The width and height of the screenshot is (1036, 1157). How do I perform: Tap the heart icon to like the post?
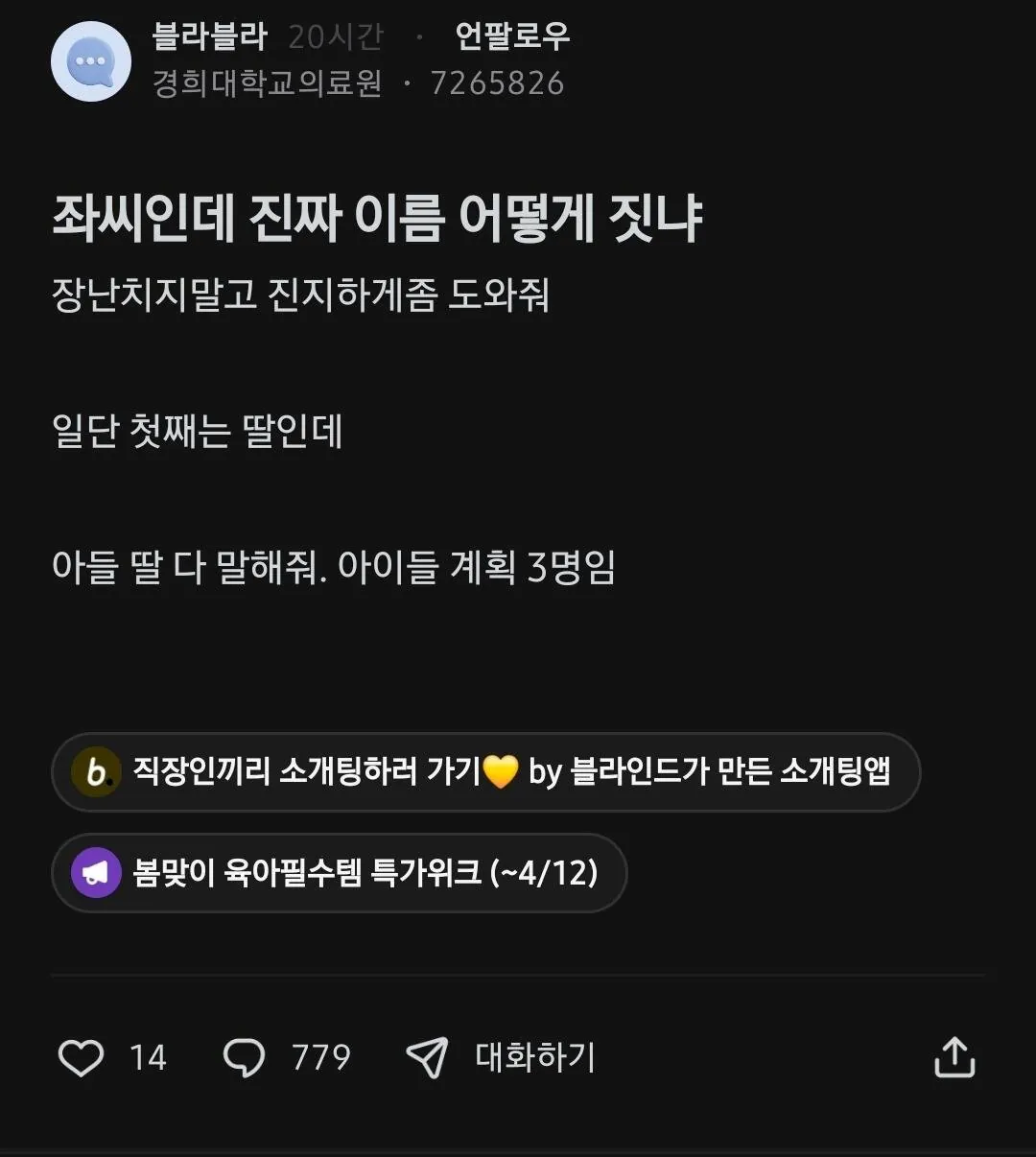82,1058
